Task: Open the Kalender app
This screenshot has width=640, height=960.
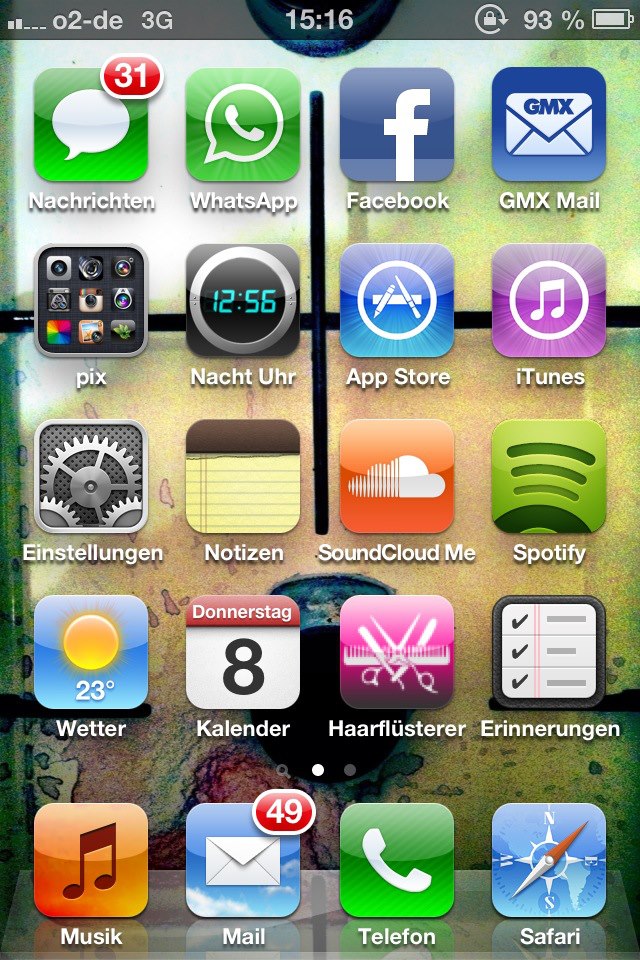Action: click(x=243, y=653)
